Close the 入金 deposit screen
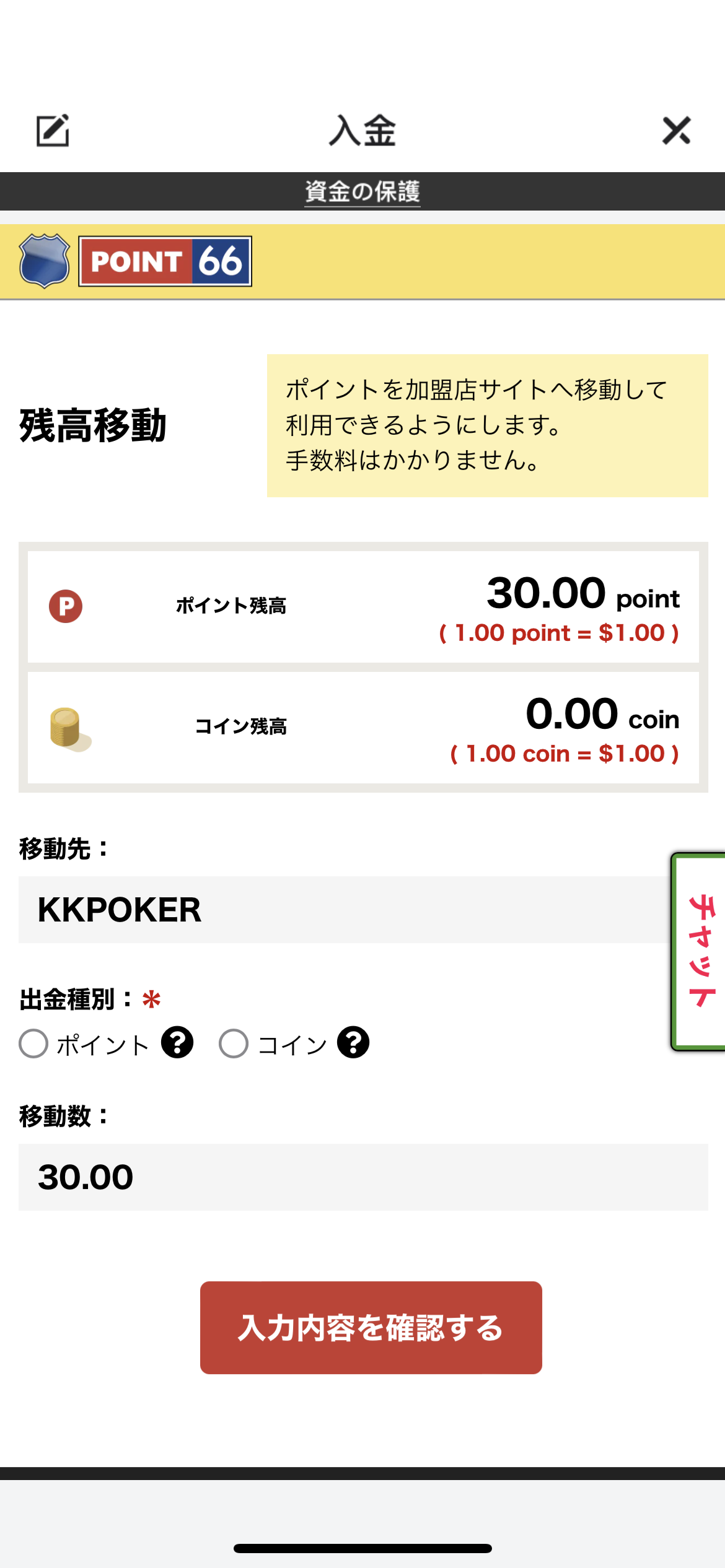 click(x=676, y=131)
